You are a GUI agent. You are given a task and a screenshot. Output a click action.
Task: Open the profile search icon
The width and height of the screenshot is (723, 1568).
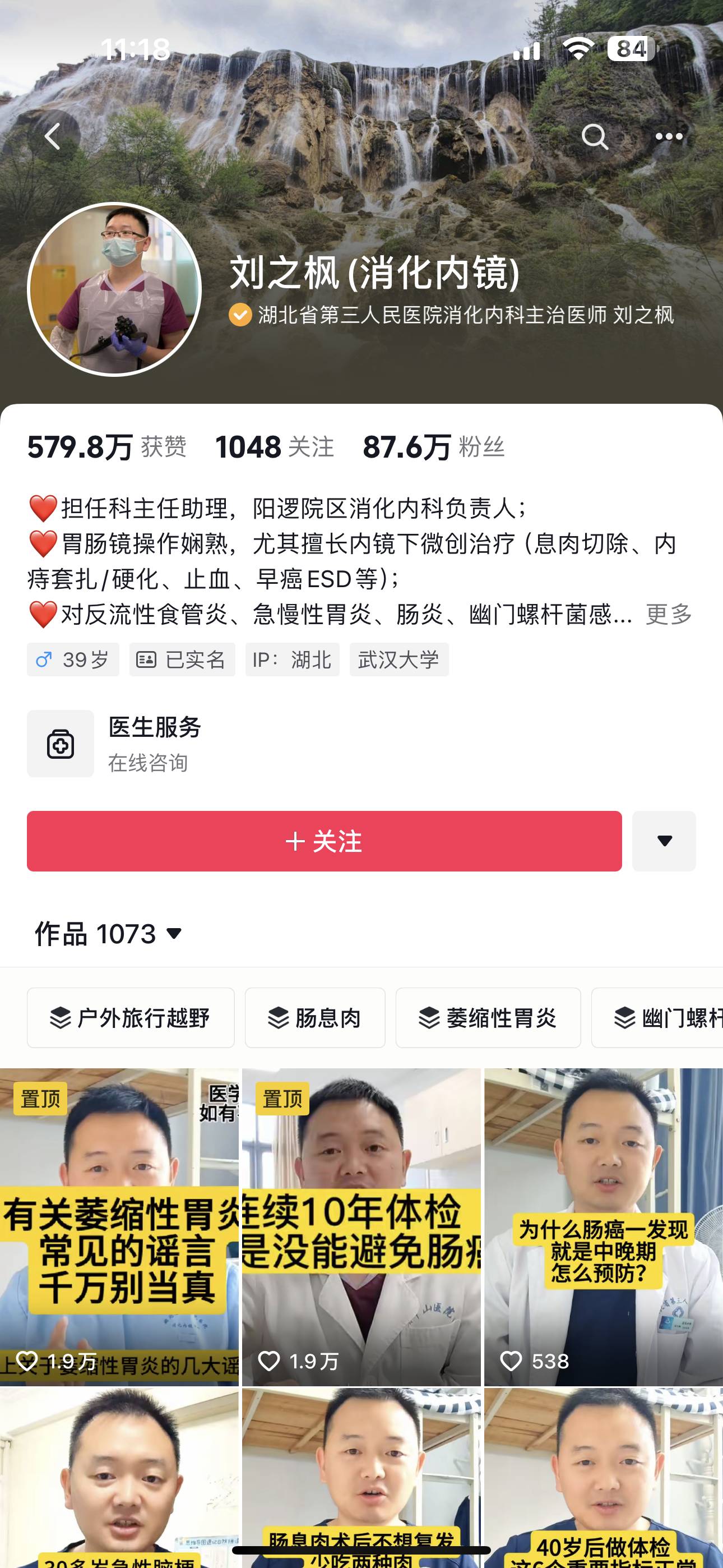[595, 136]
